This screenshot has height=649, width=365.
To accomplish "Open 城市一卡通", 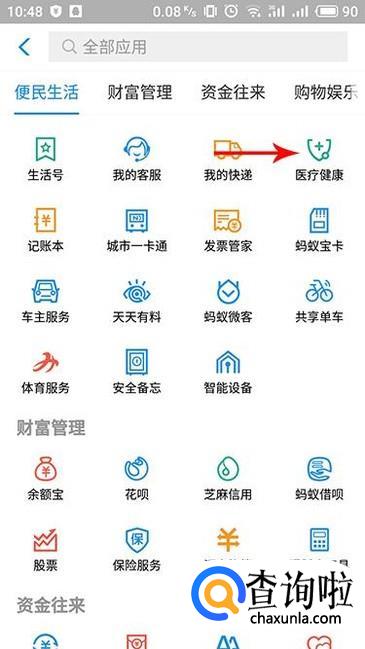I will click(137, 231).
